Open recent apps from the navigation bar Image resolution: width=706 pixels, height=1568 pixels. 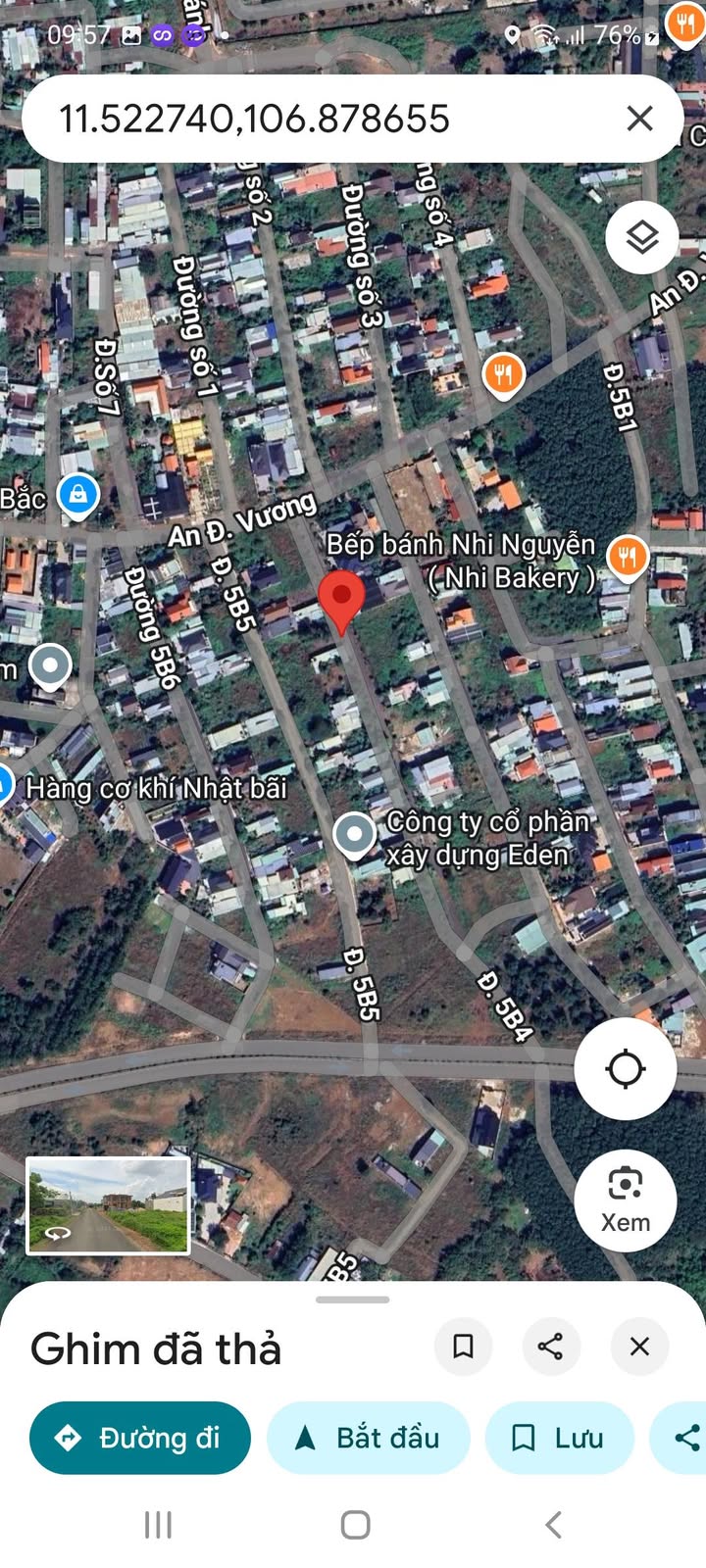(158, 1524)
